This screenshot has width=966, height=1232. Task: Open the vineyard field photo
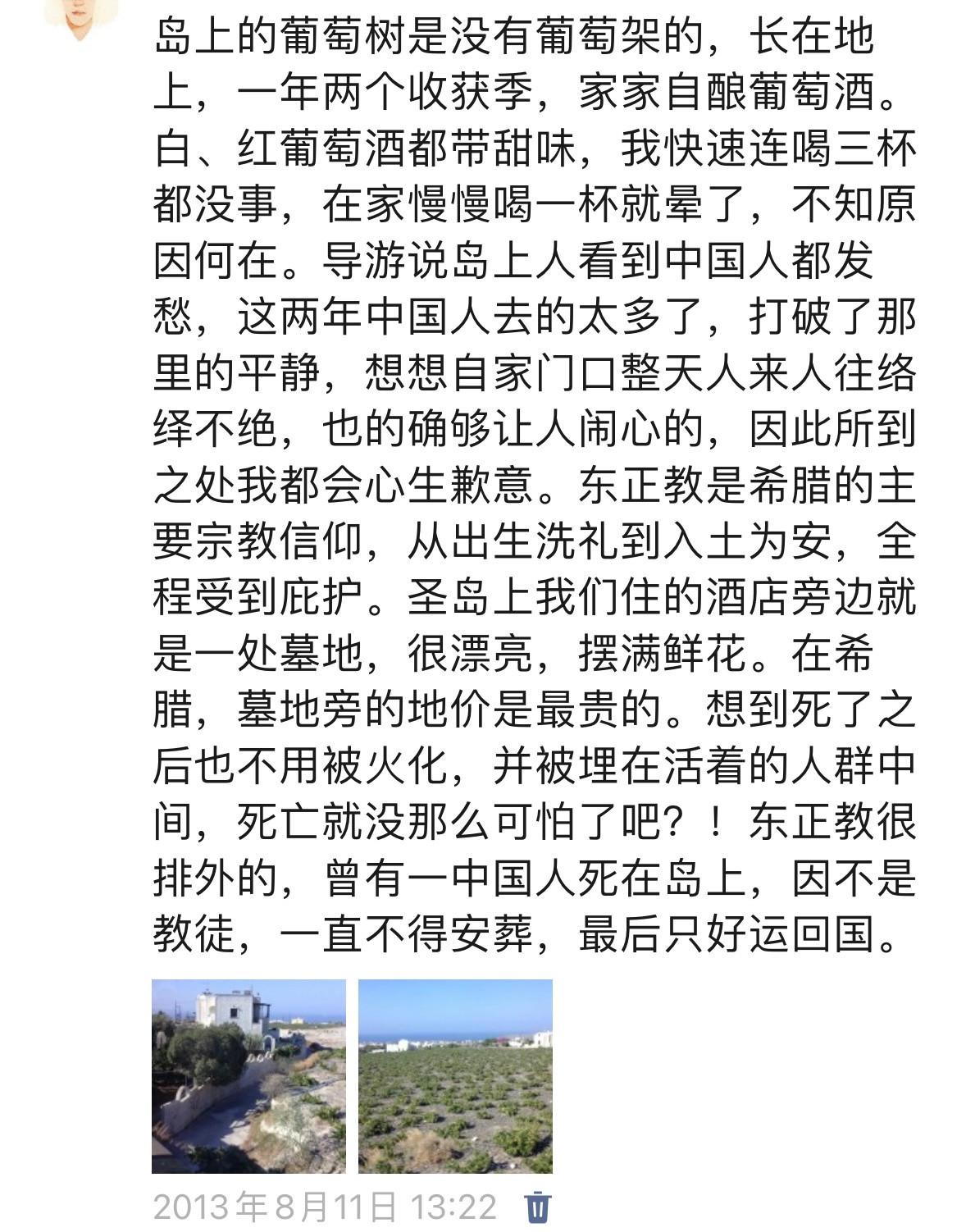click(455, 1075)
